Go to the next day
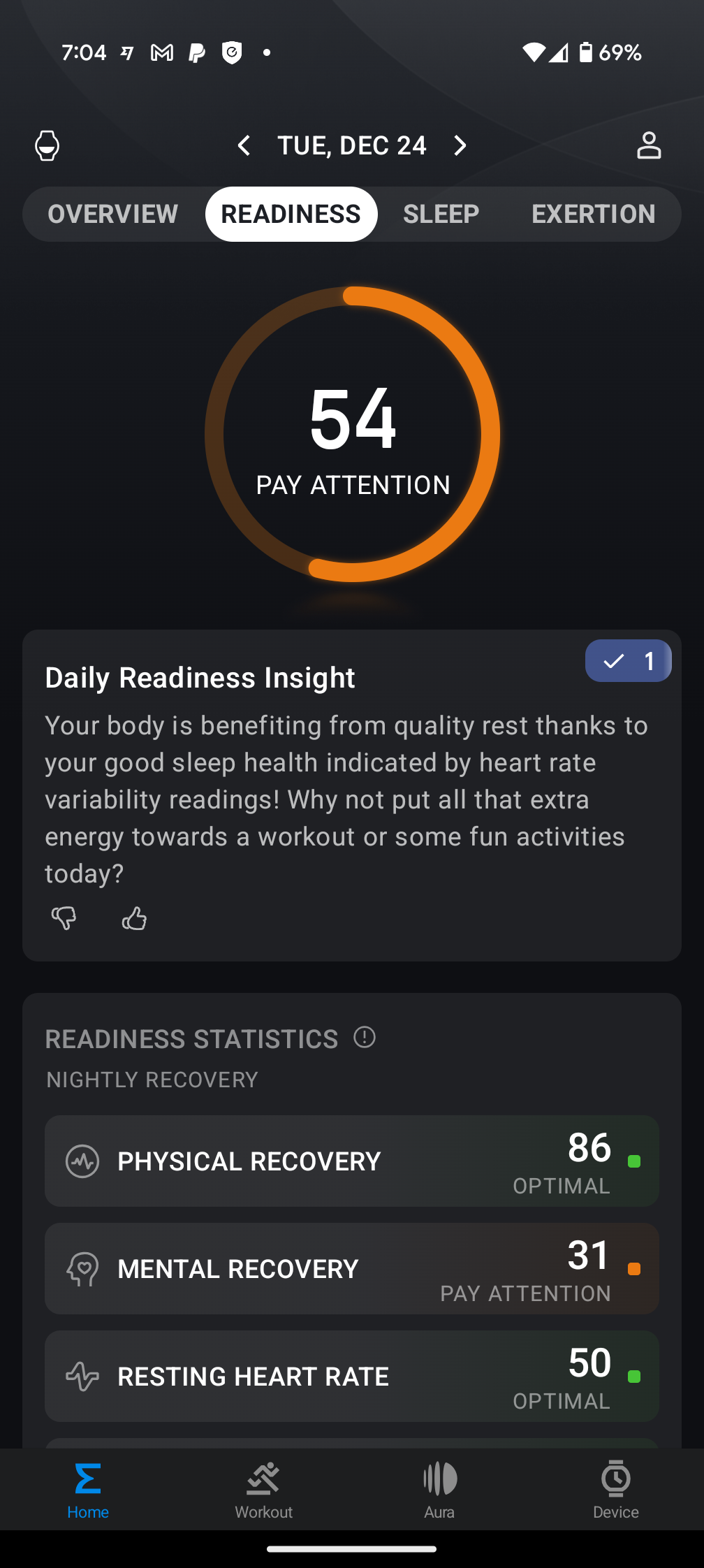Image resolution: width=704 pixels, height=1568 pixels. 460,145
